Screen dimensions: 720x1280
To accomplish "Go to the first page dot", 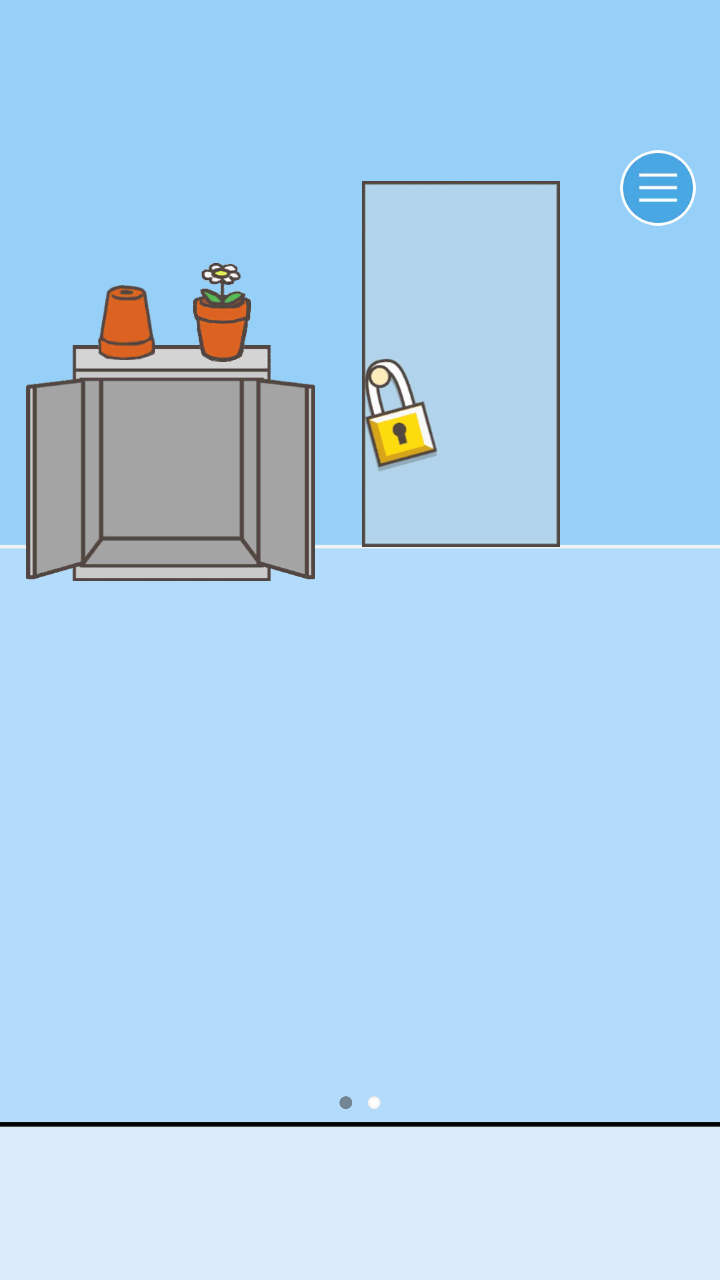I will 346,1102.
